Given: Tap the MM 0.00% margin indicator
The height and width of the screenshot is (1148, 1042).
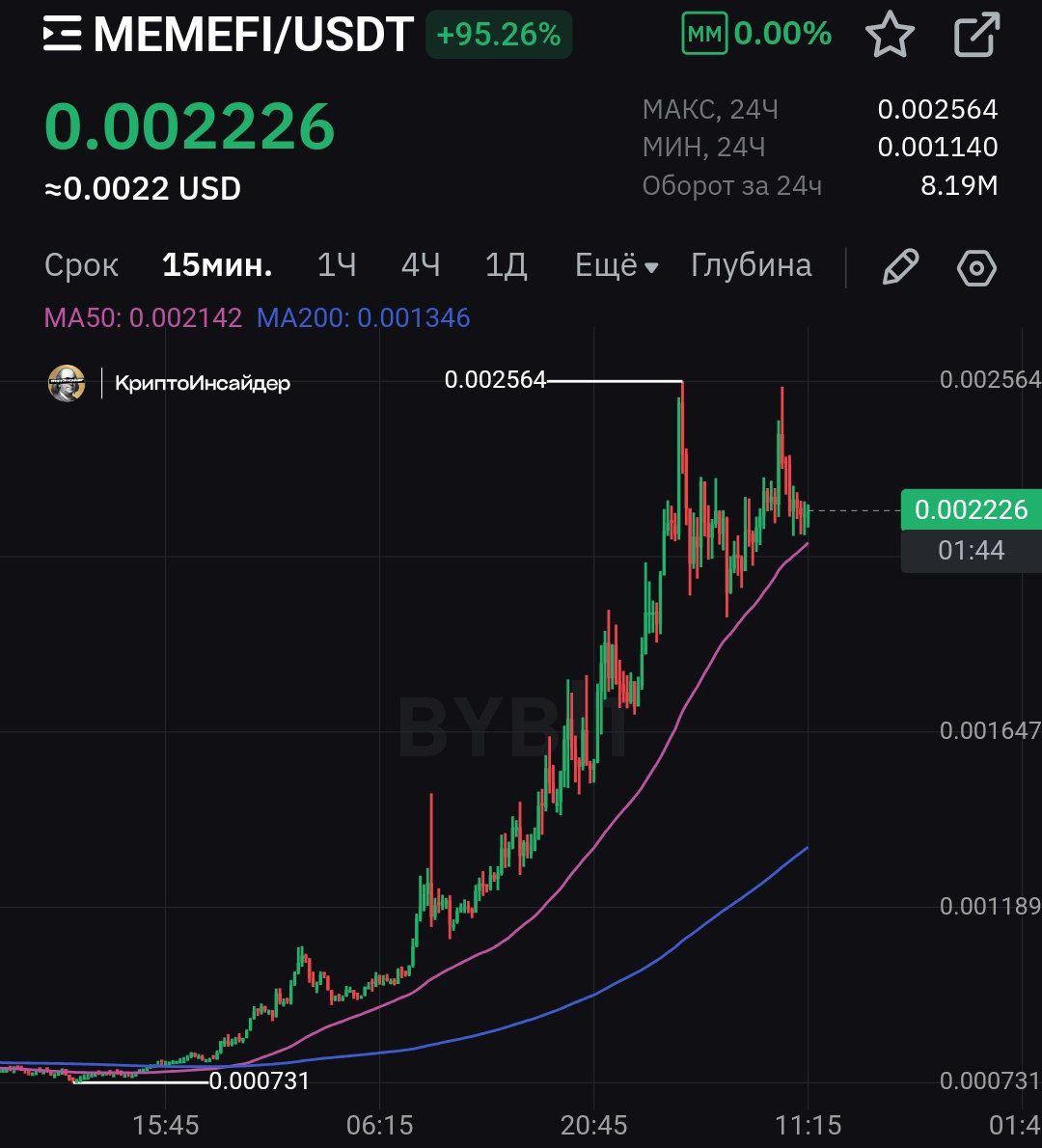Looking at the screenshot, I should [757, 35].
